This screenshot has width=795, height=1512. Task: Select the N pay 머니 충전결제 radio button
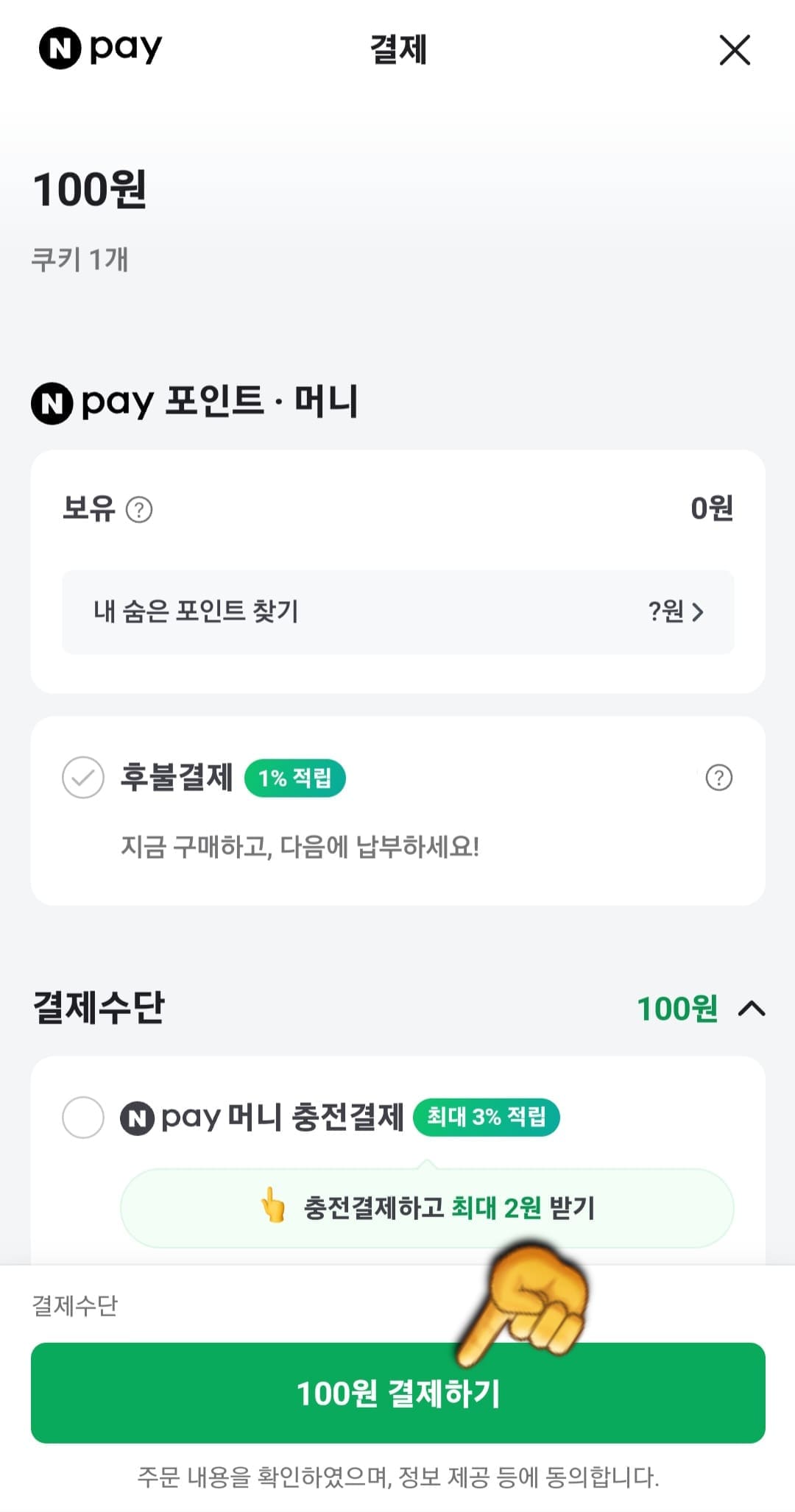pyautogui.click(x=81, y=1117)
